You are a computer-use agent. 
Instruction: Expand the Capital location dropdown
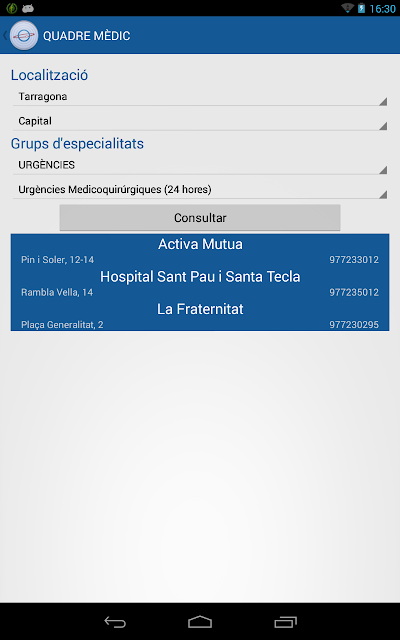point(200,122)
